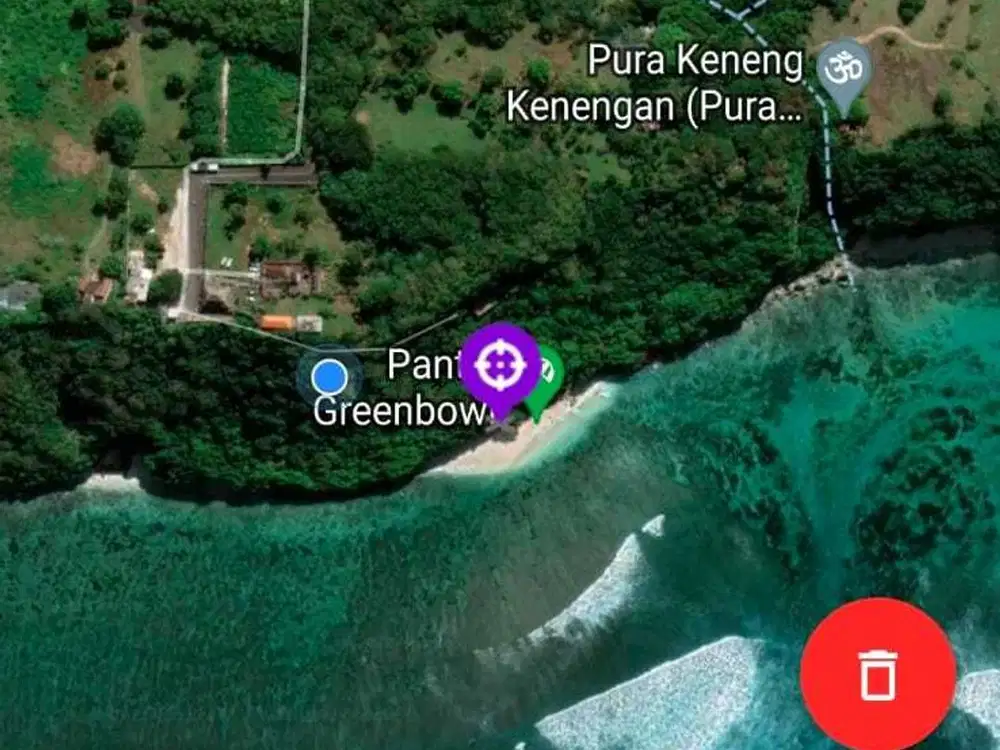Open the Pura Keneng Kenengan temple pin
1000x750 pixels.
844,70
